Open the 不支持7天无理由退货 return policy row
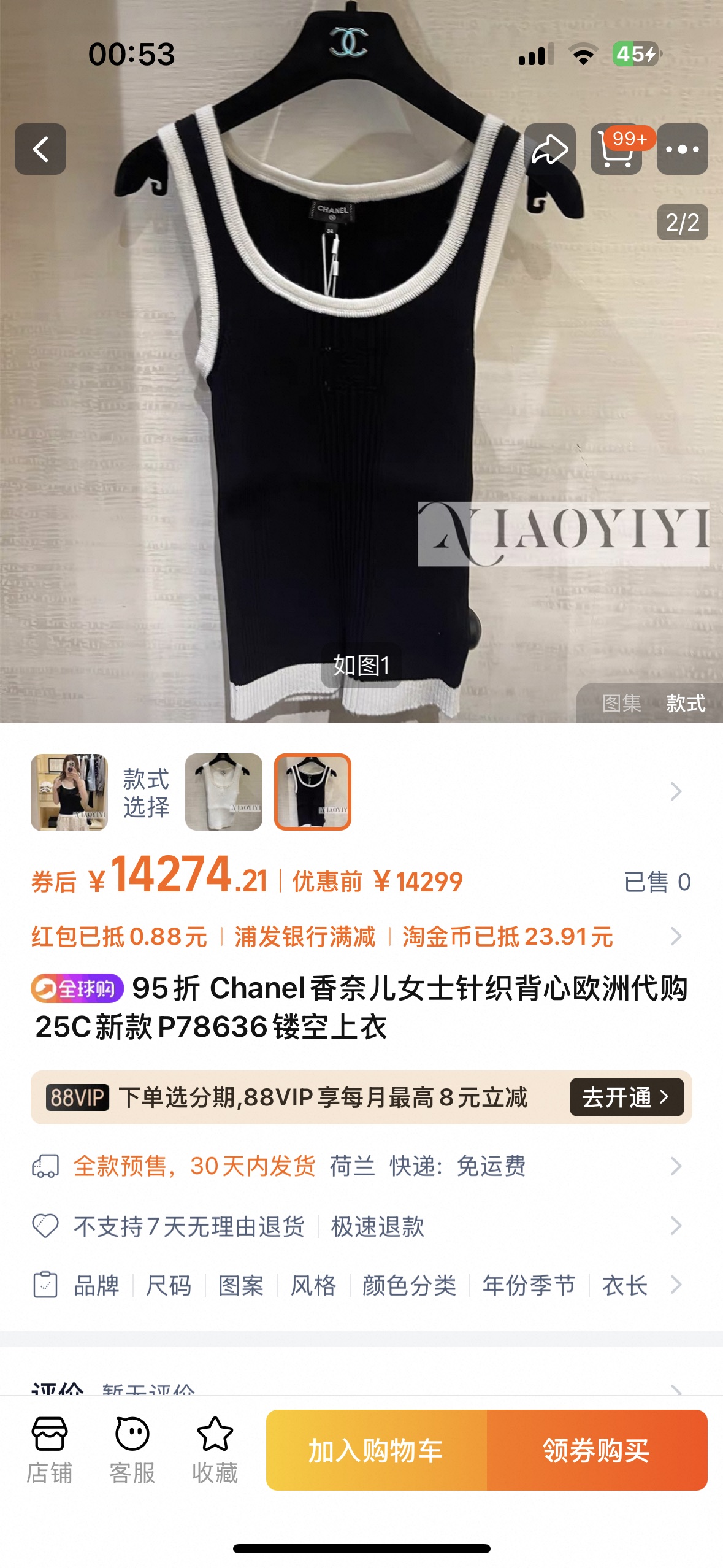Image resolution: width=723 pixels, height=1568 pixels. (356, 1226)
